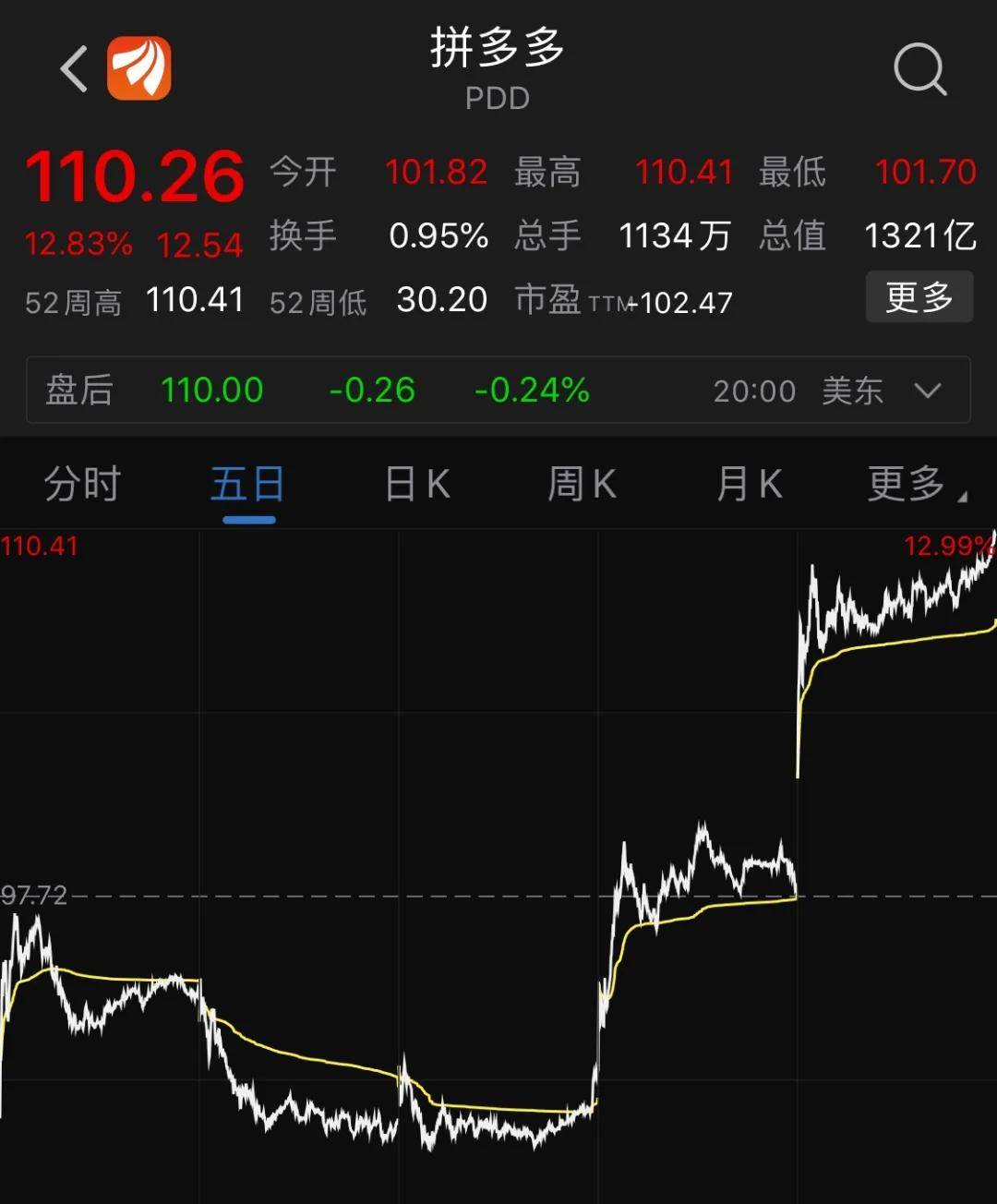This screenshot has width=997, height=1204.
Task: Tap the stock title 拼多多 PDD
Action: pyautogui.click(x=498, y=69)
